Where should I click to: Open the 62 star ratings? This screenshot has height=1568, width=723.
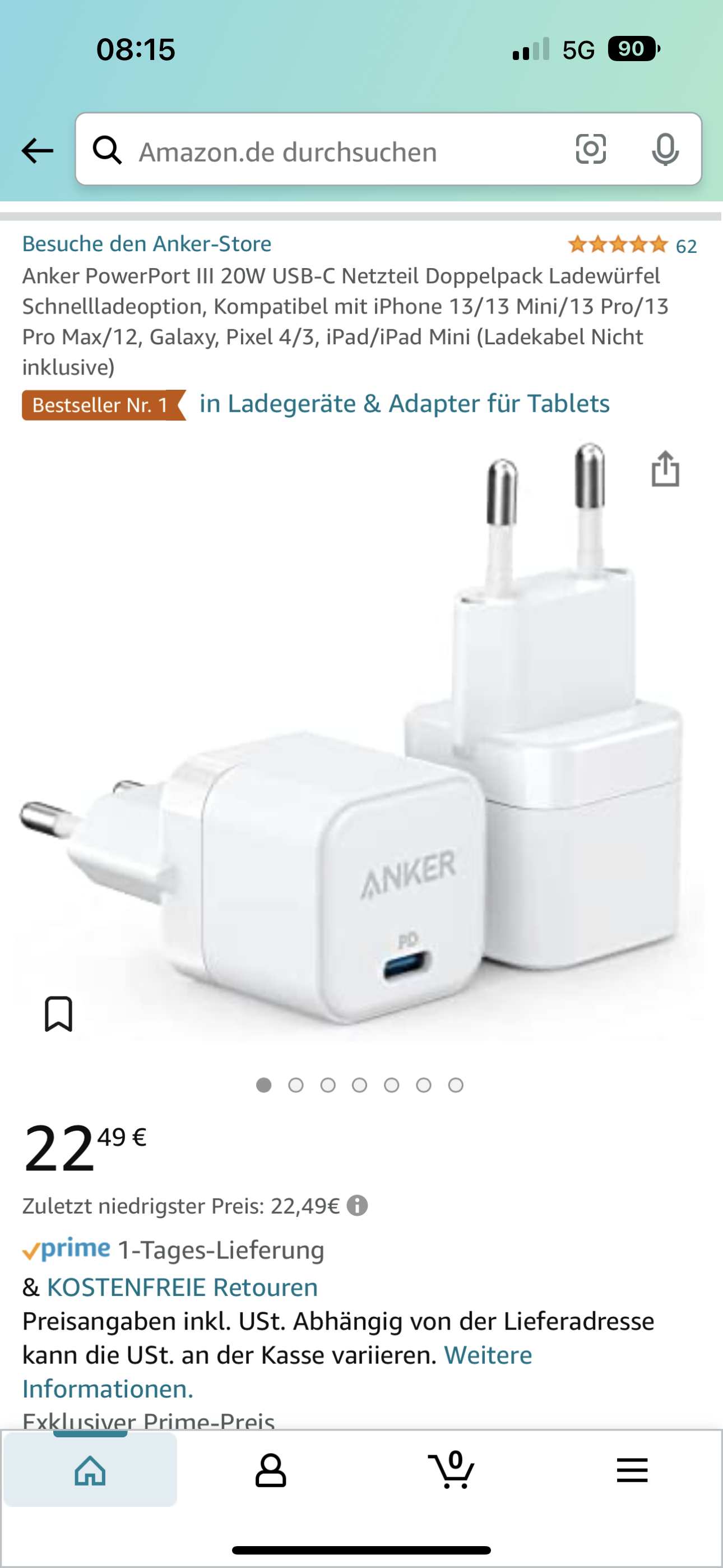point(632,245)
